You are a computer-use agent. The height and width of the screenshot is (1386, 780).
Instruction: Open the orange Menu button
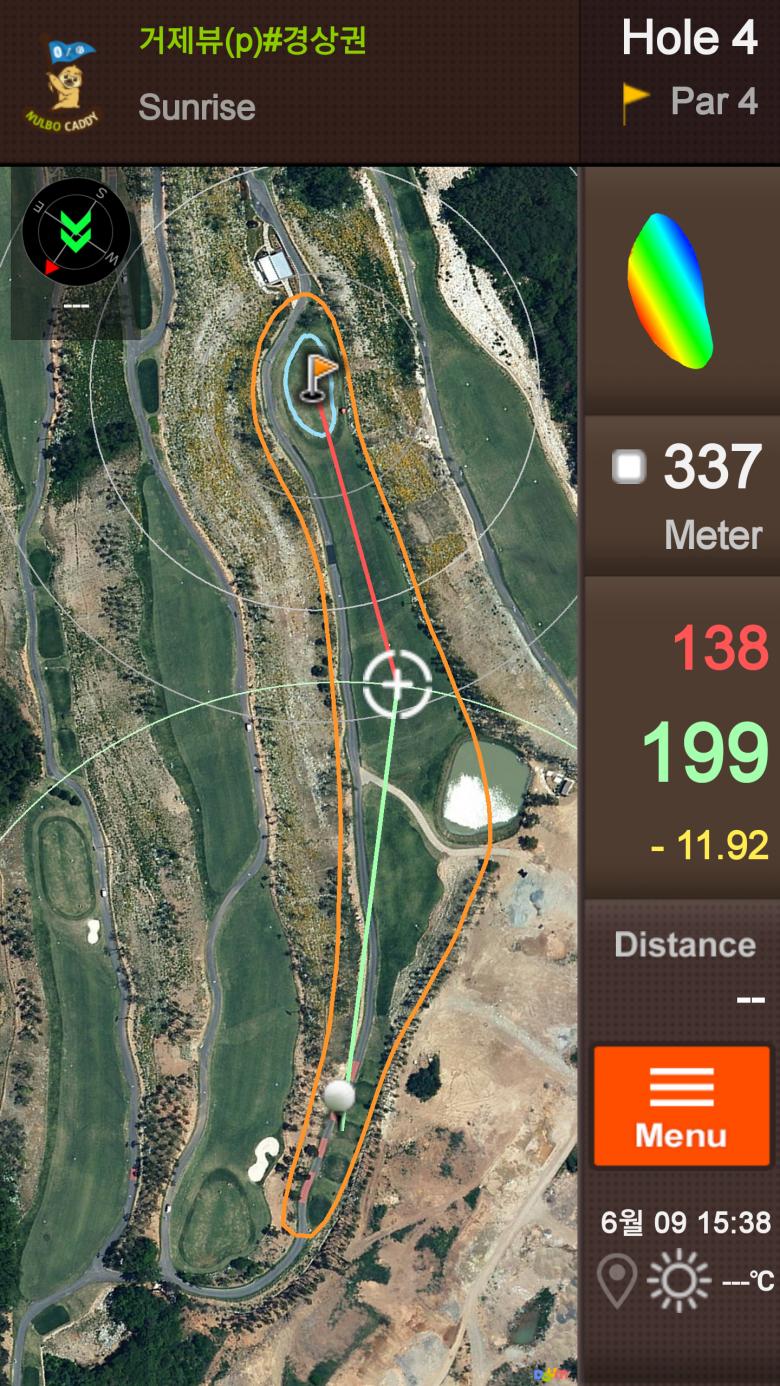point(682,1106)
